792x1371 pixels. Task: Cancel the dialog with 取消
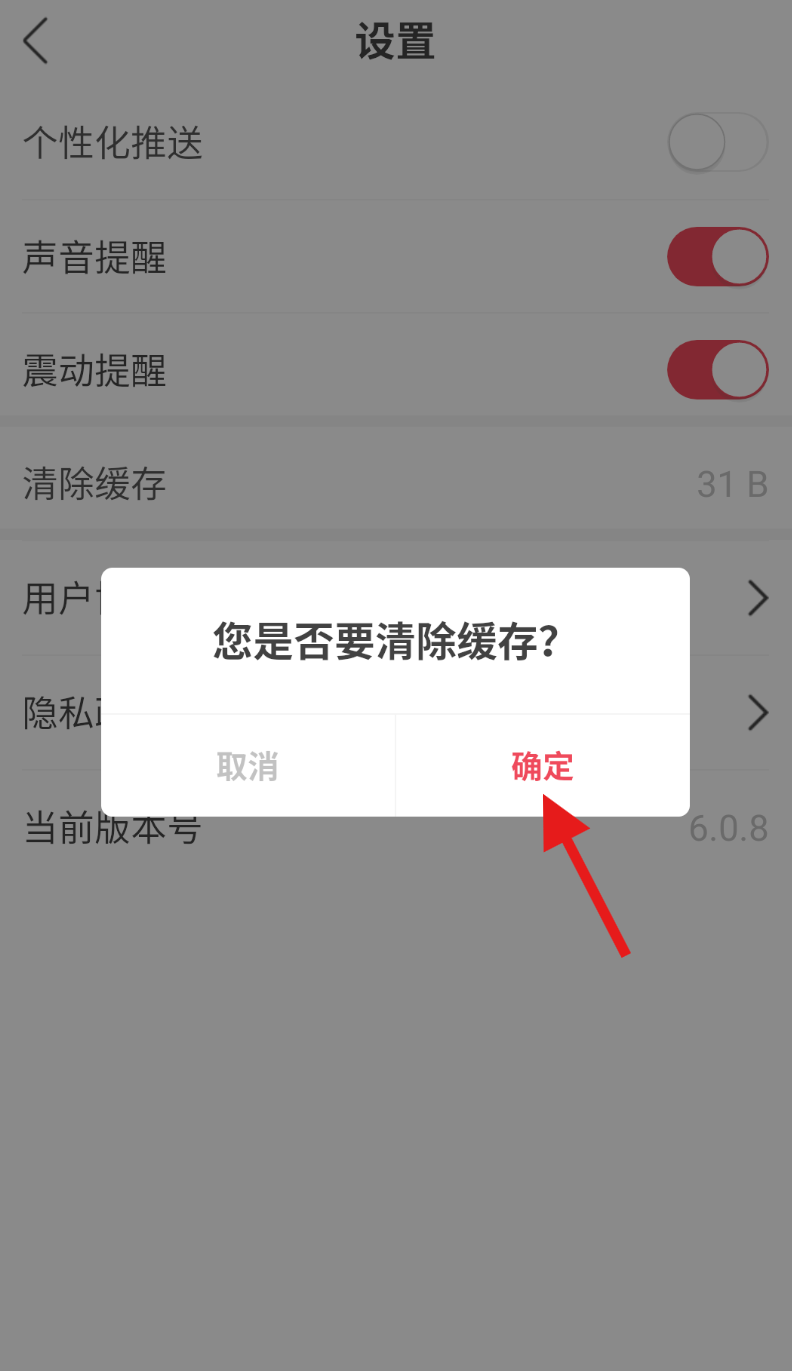[x=247, y=766]
